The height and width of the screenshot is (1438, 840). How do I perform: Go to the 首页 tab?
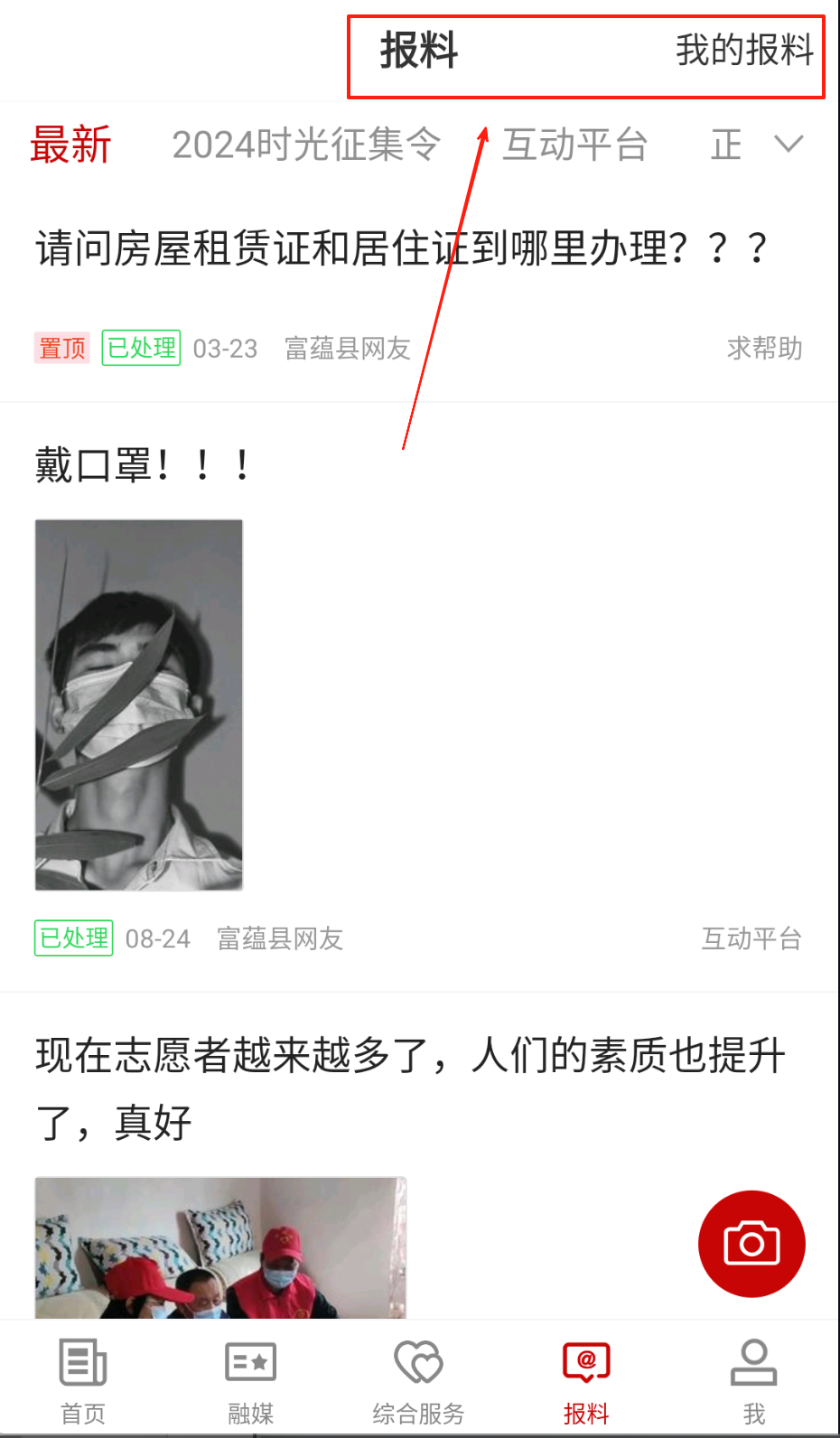pos(83,1382)
